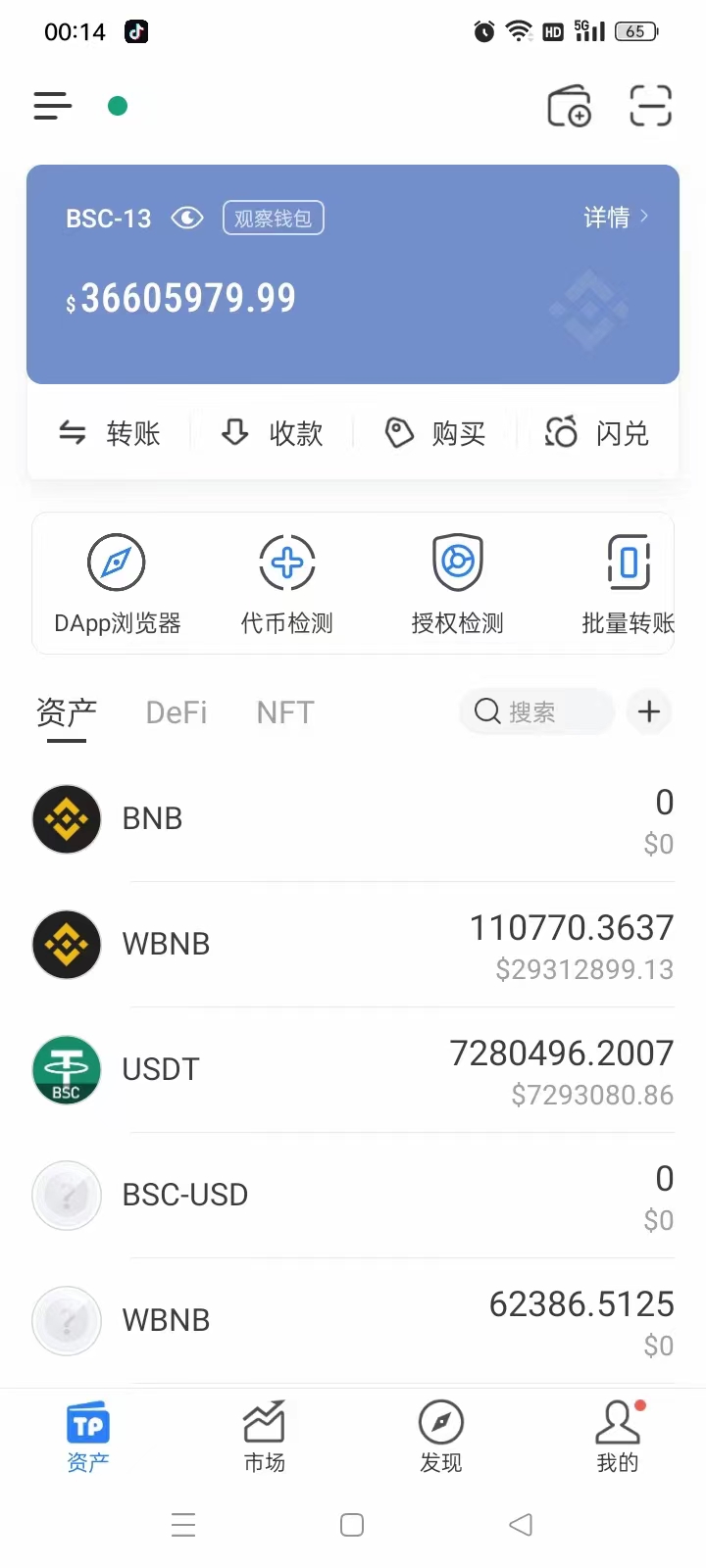The height and width of the screenshot is (1568, 706).
Task: Open 授权检测 approval check
Action: tap(457, 584)
